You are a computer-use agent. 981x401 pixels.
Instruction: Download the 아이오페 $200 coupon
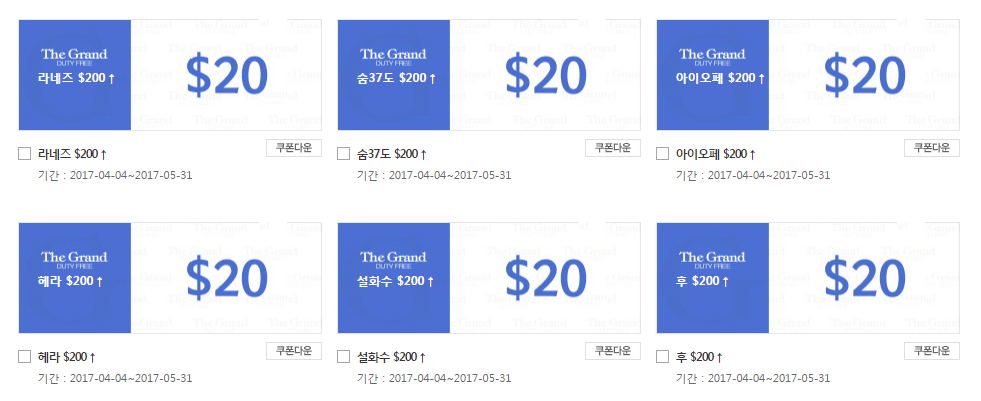[x=931, y=148]
